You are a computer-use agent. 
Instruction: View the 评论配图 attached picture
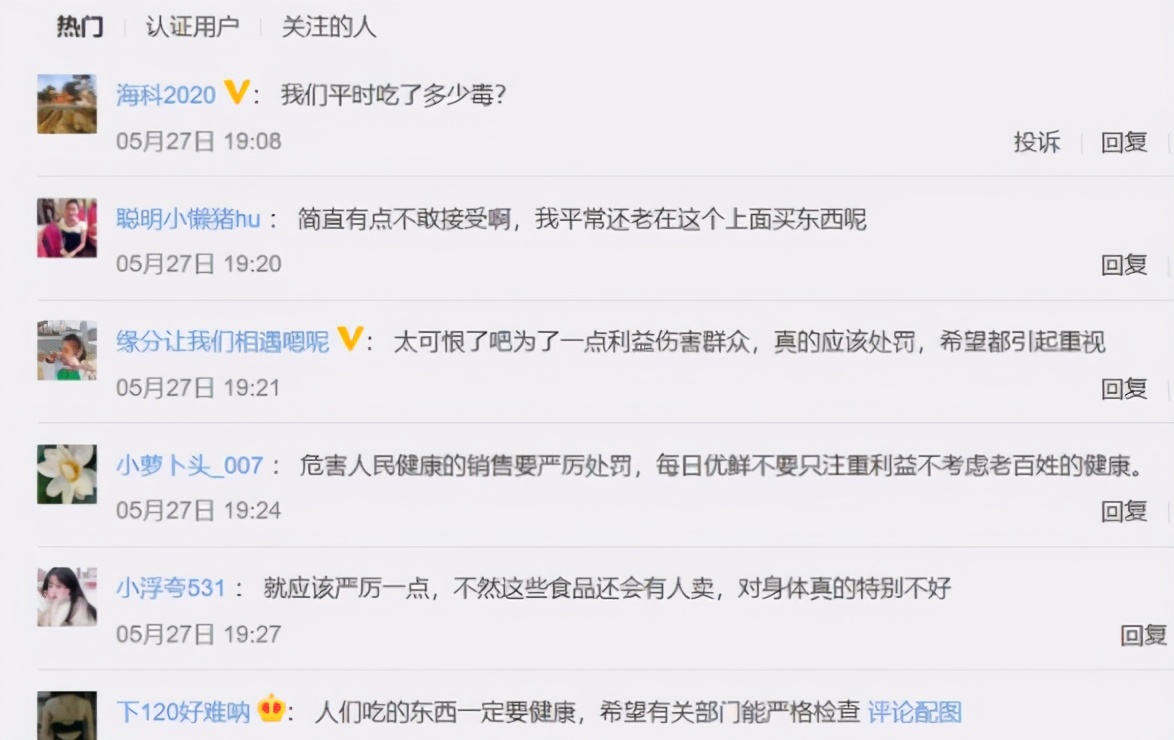pyautogui.click(x=914, y=712)
